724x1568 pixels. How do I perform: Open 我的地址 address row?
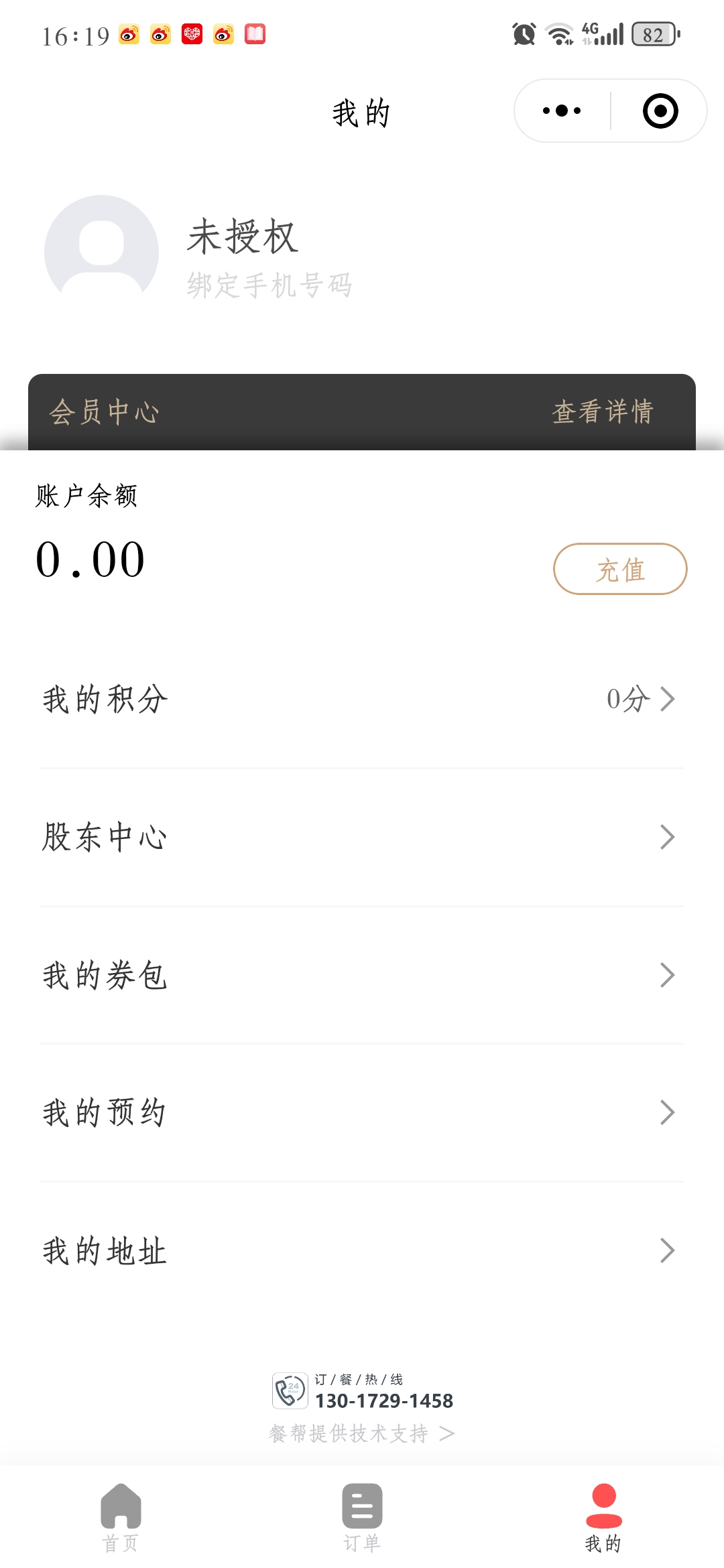(x=362, y=1250)
